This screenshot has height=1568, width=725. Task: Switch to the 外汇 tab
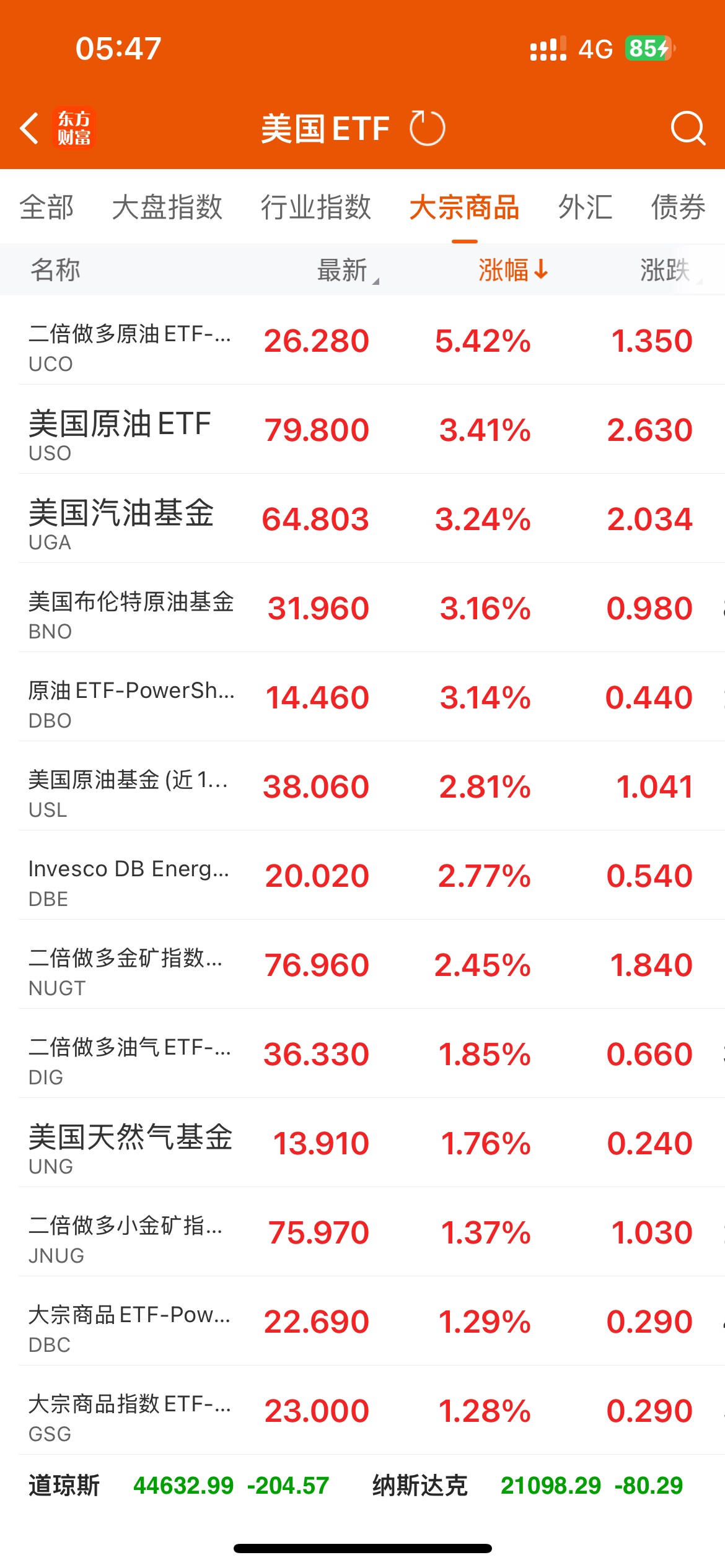(x=586, y=207)
